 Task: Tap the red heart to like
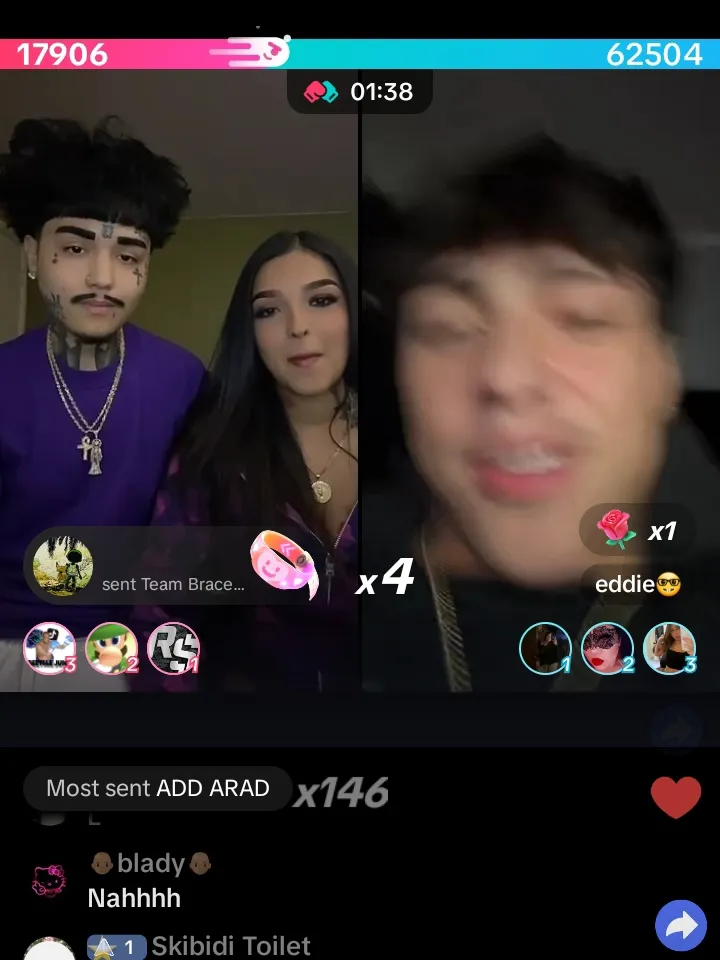[x=676, y=796]
